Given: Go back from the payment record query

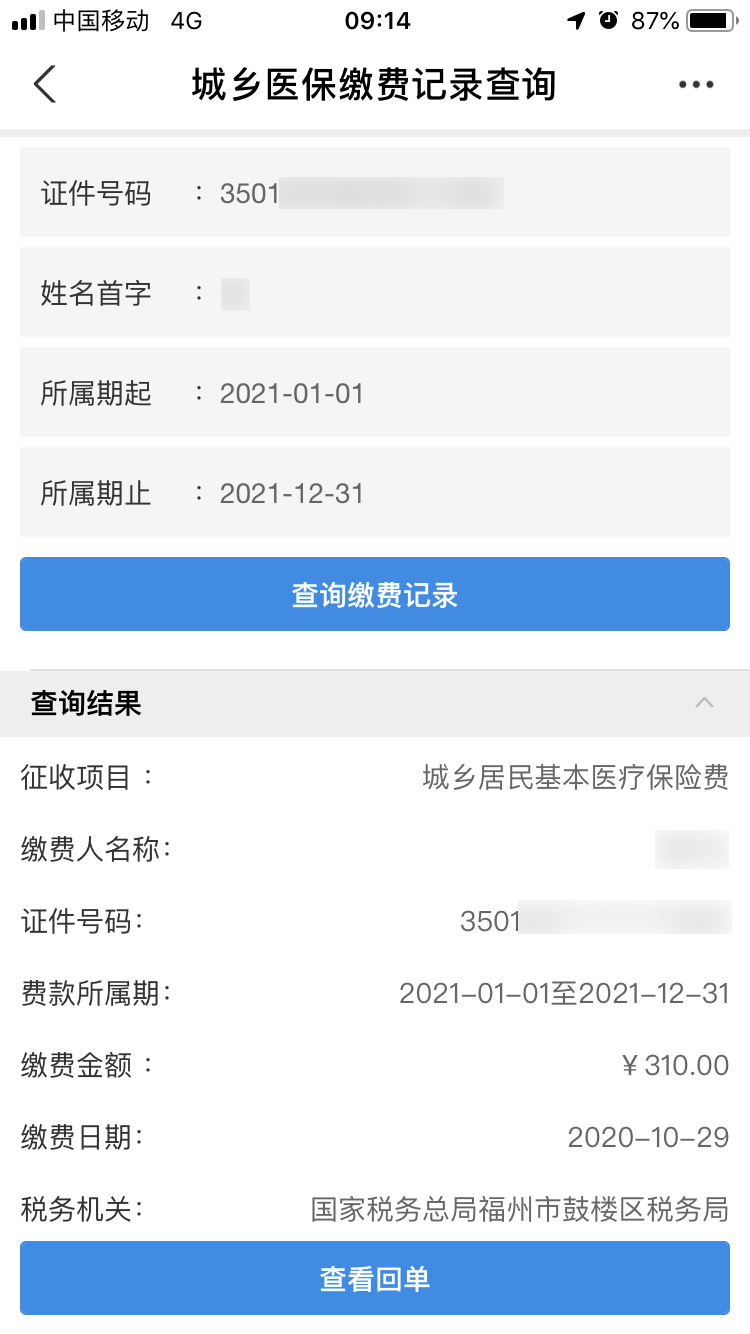Looking at the screenshot, I should tap(44, 84).
